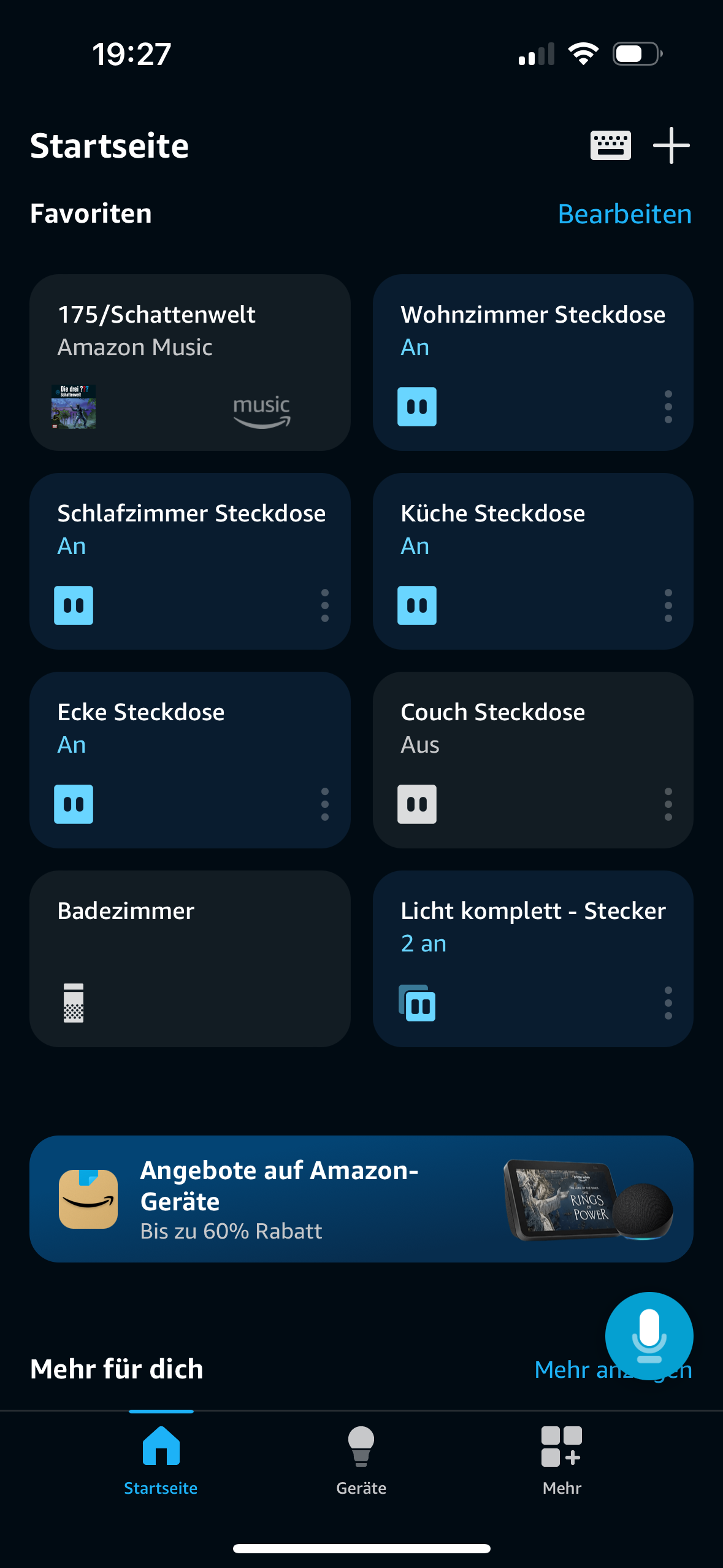
Task: Toggle the Schlafzimmer Steckdose plug
Action: click(74, 605)
